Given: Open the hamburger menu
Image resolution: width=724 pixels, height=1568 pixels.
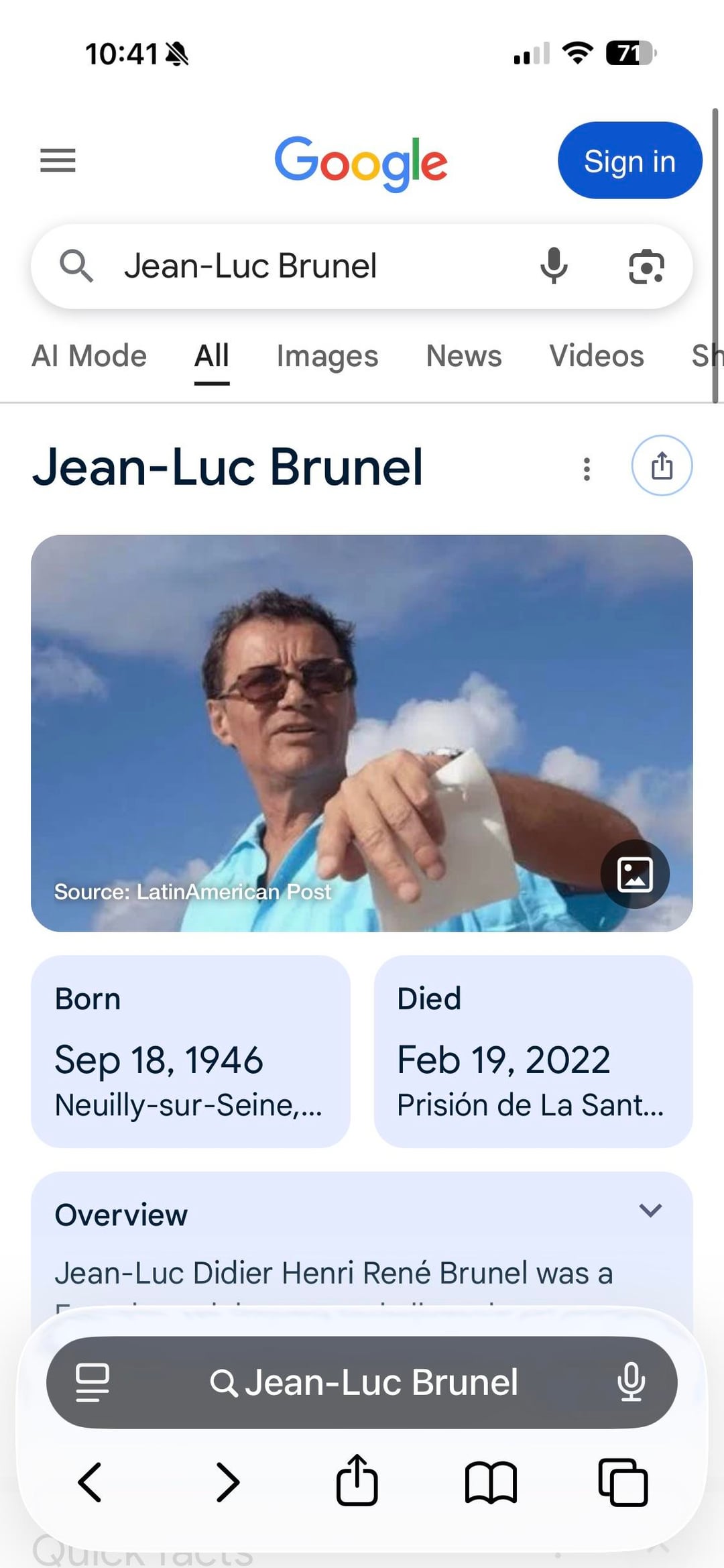Looking at the screenshot, I should [58, 160].
